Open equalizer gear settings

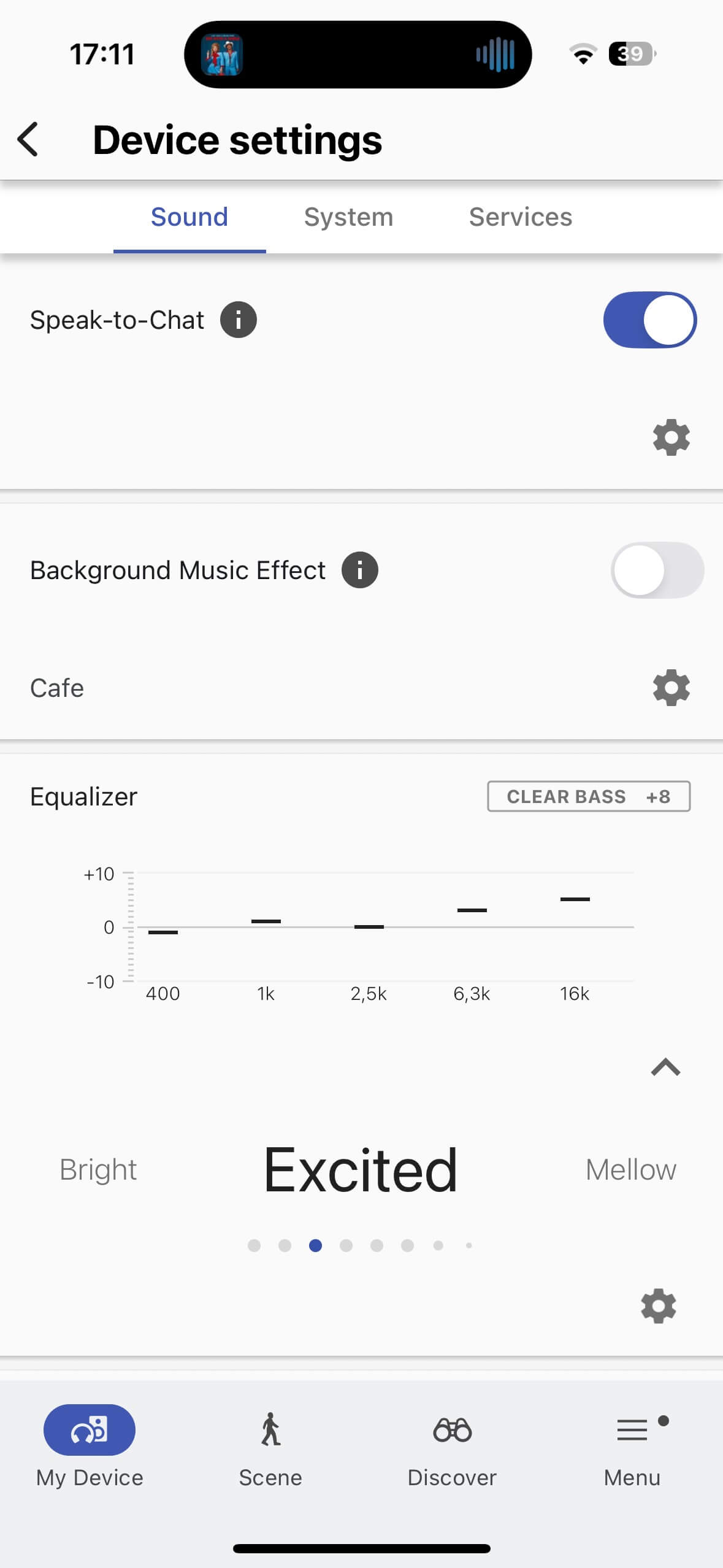pyautogui.click(x=658, y=1306)
